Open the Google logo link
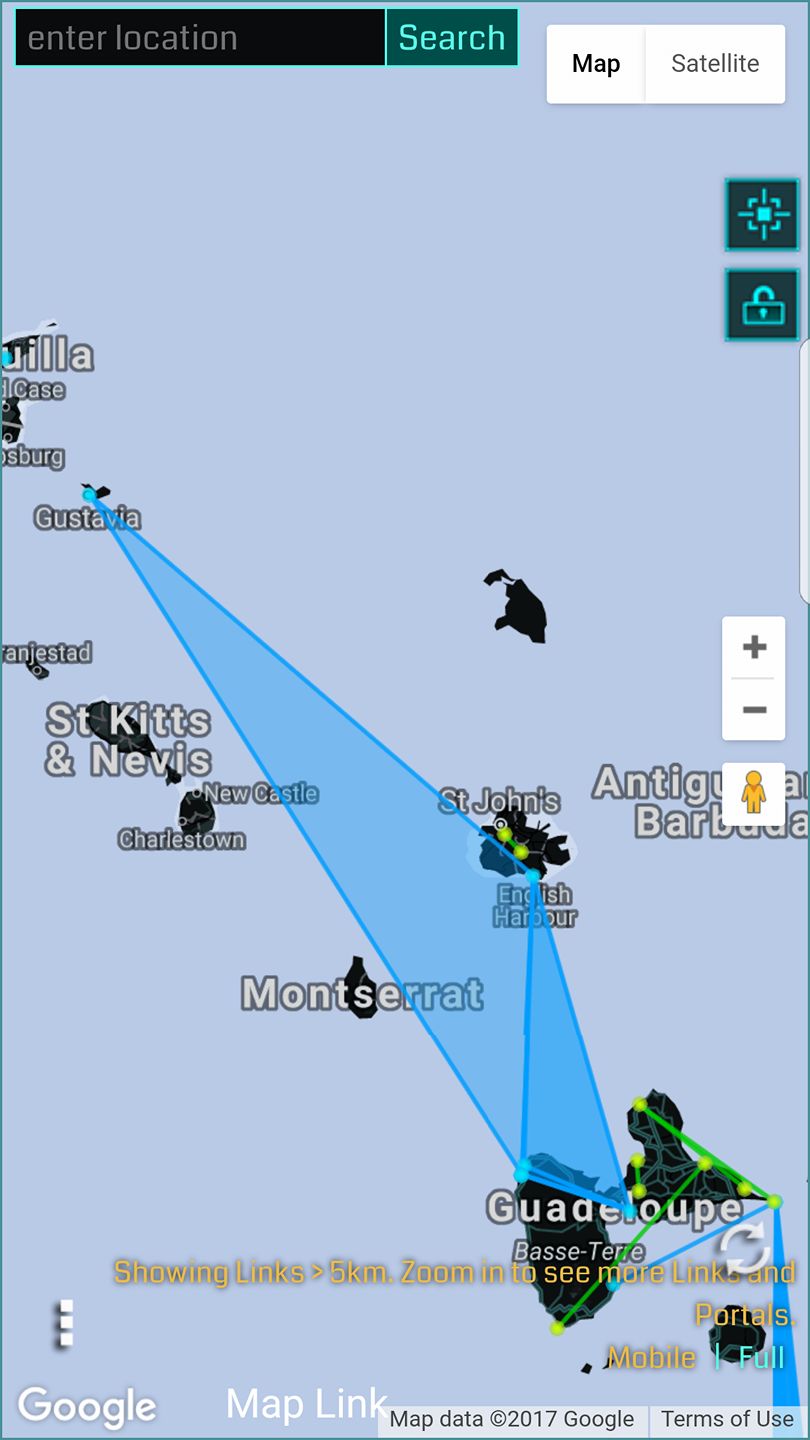Viewport: 810px width, 1440px height. [x=87, y=1406]
